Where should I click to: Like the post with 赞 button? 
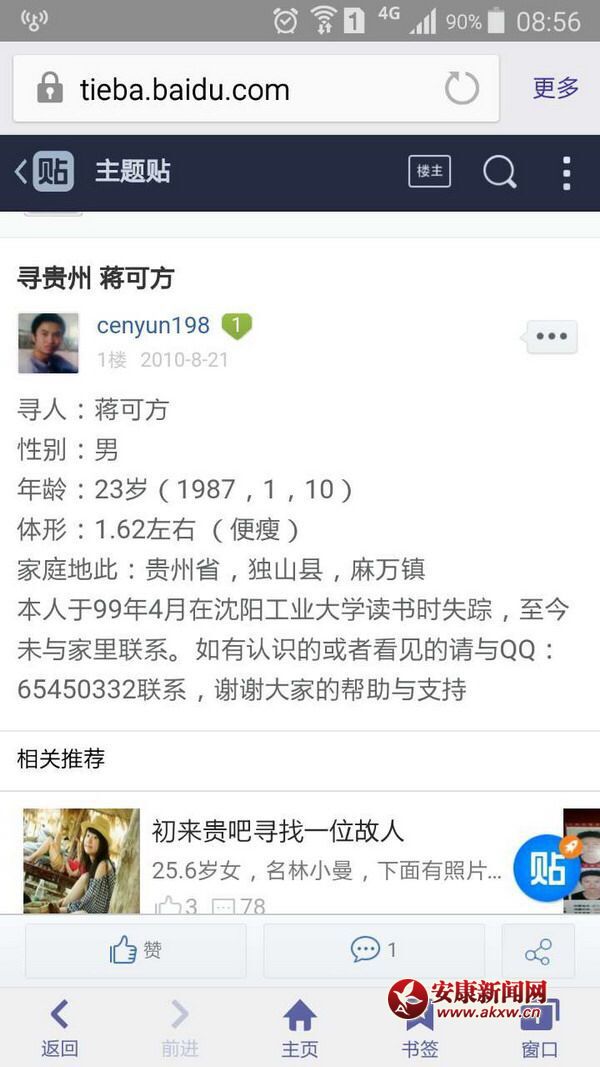pos(135,950)
